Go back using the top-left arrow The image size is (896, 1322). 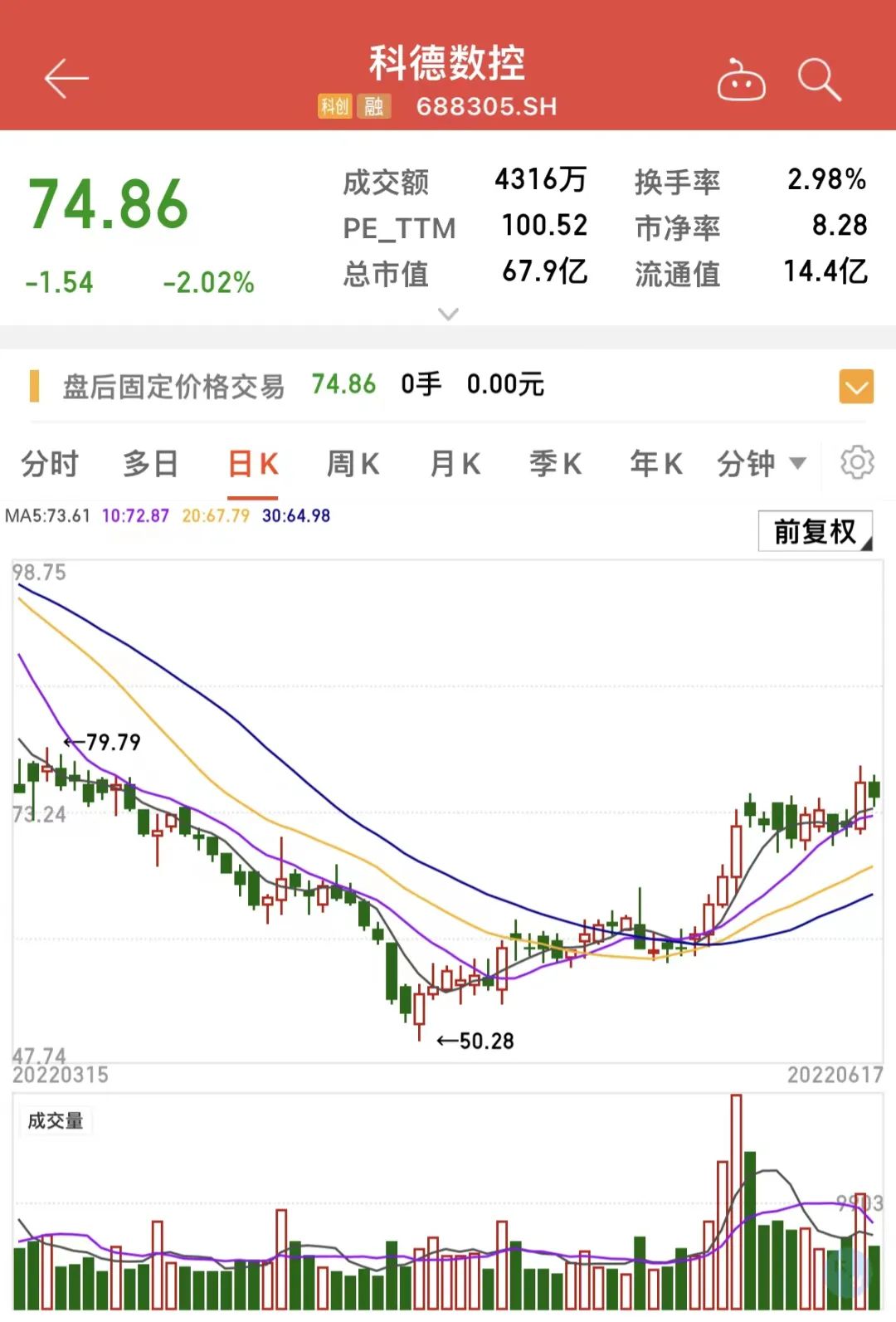(x=66, y=80)
